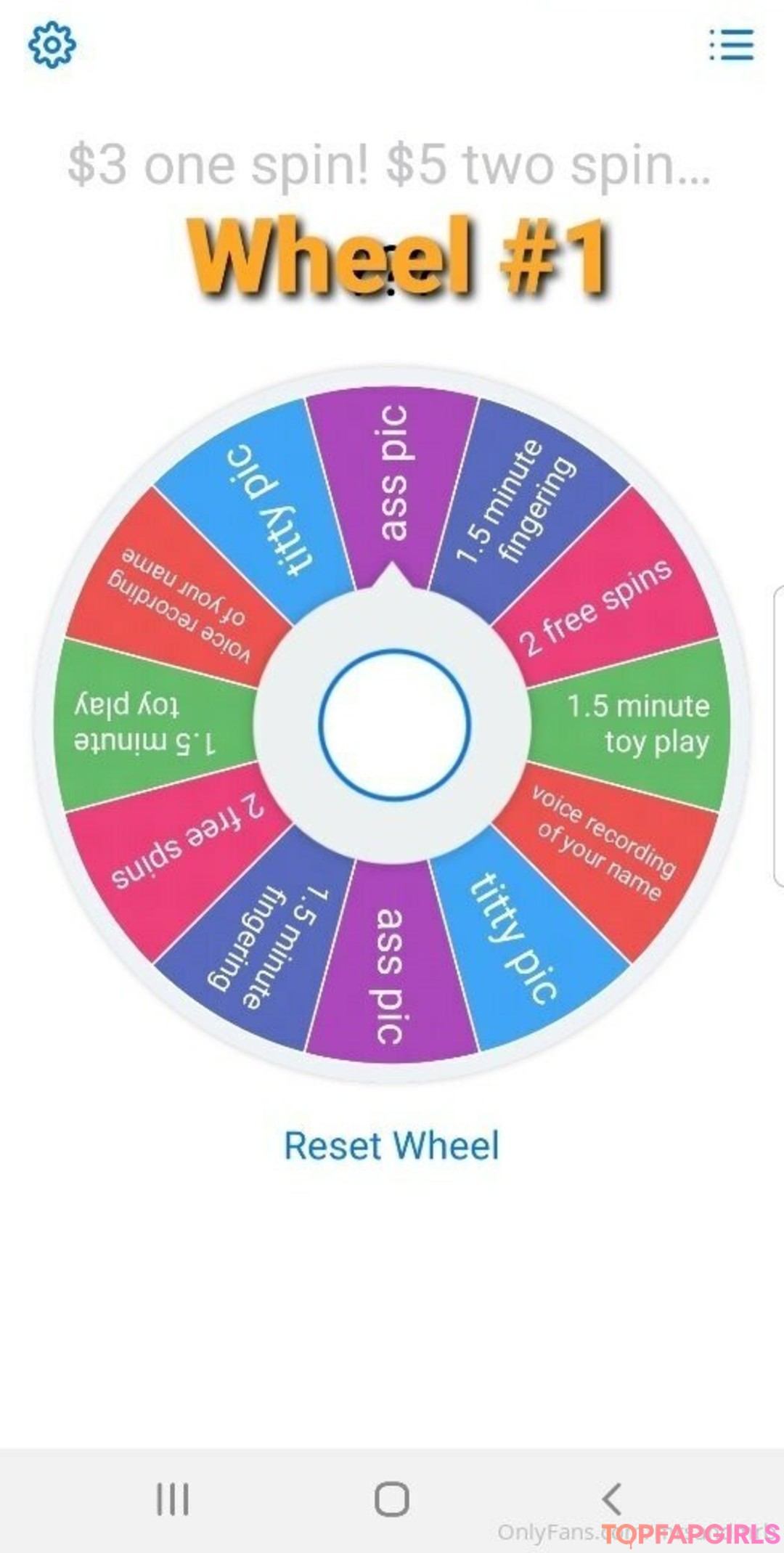This screenshot has width=784, height=1553.
Task: Tap Reset Wheel
Action: [391, 1146]
